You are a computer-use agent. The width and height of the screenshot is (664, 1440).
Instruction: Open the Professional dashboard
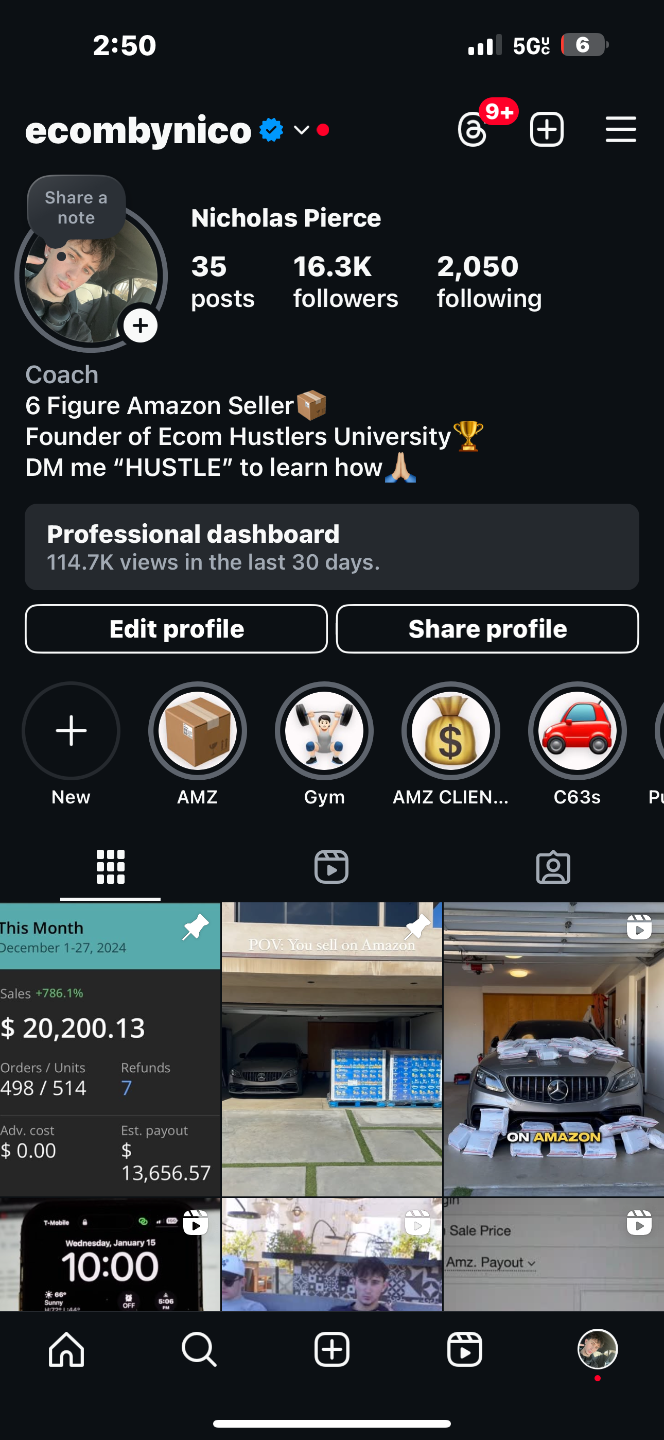click(x=332, y=547)
